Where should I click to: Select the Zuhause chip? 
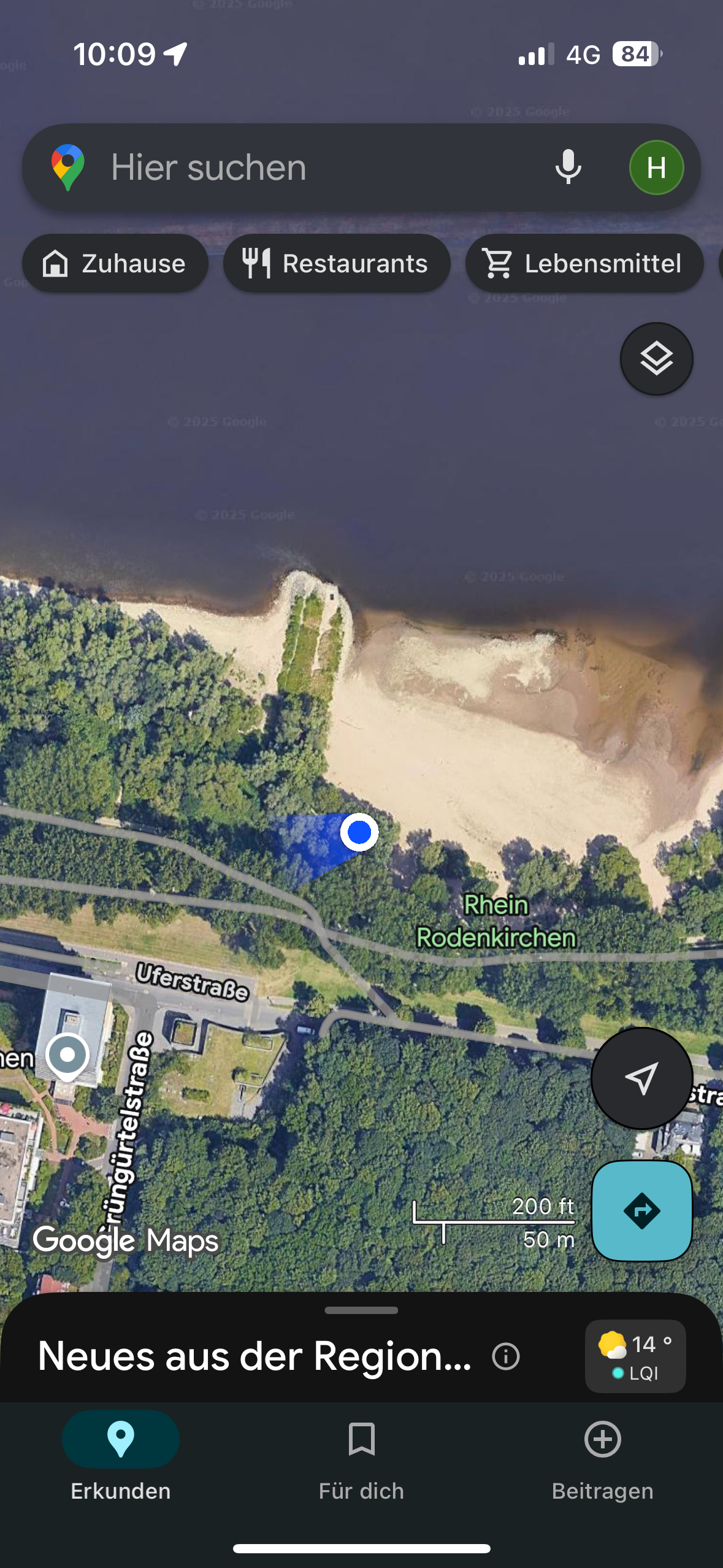tap(115, 263)
